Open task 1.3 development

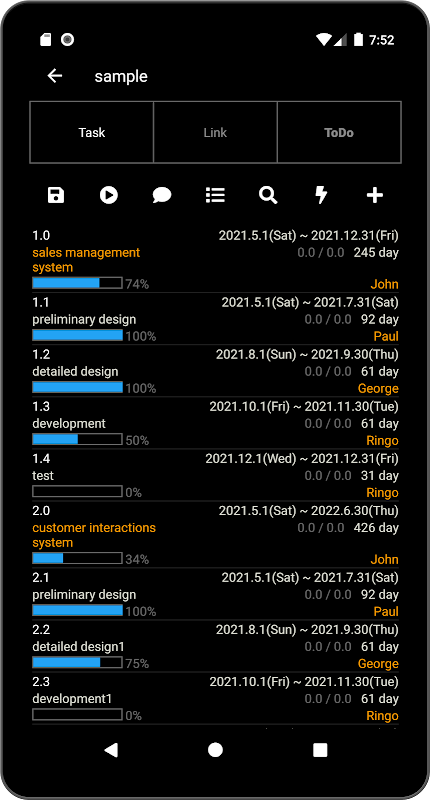215,423
